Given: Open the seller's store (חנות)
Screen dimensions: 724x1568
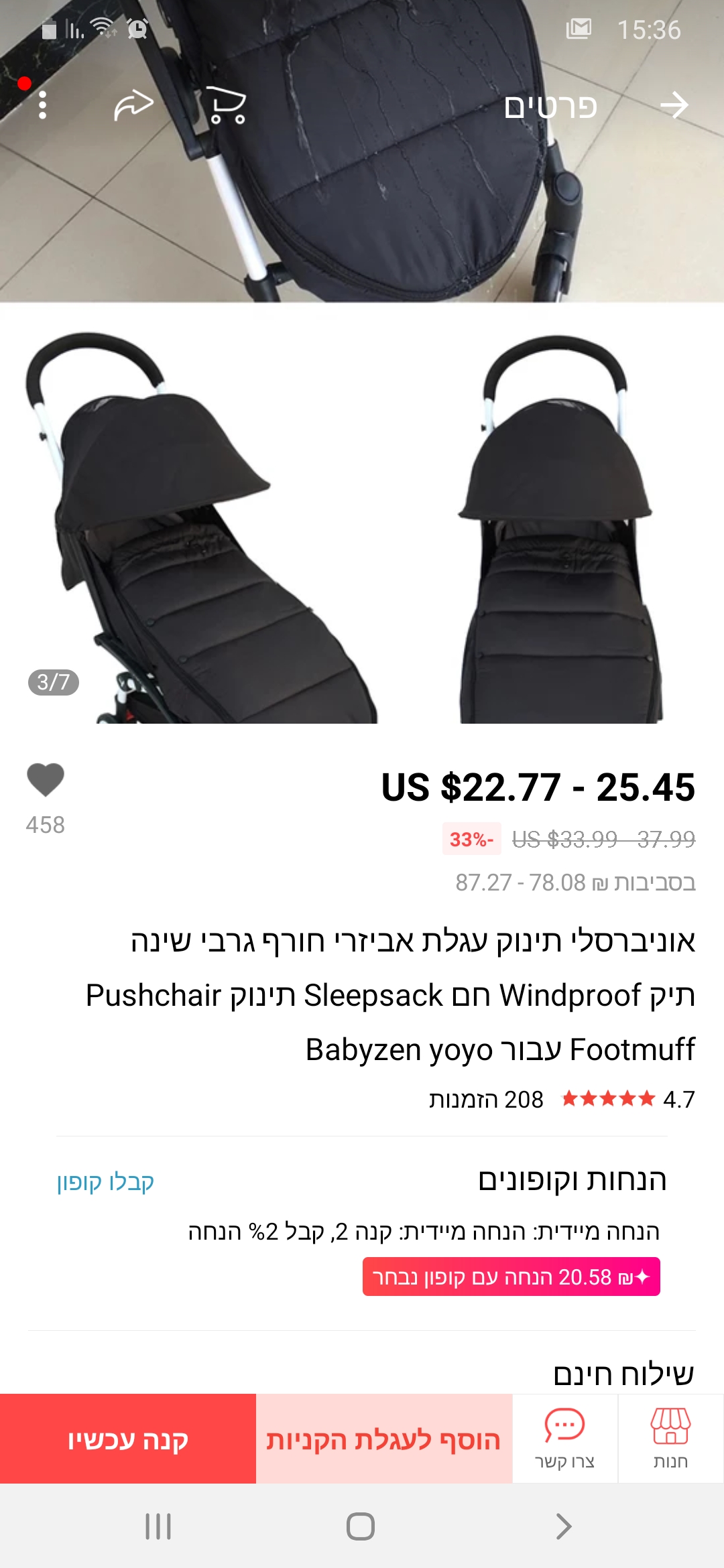Looking at the screenshot, I should (x=670, y=1438).
